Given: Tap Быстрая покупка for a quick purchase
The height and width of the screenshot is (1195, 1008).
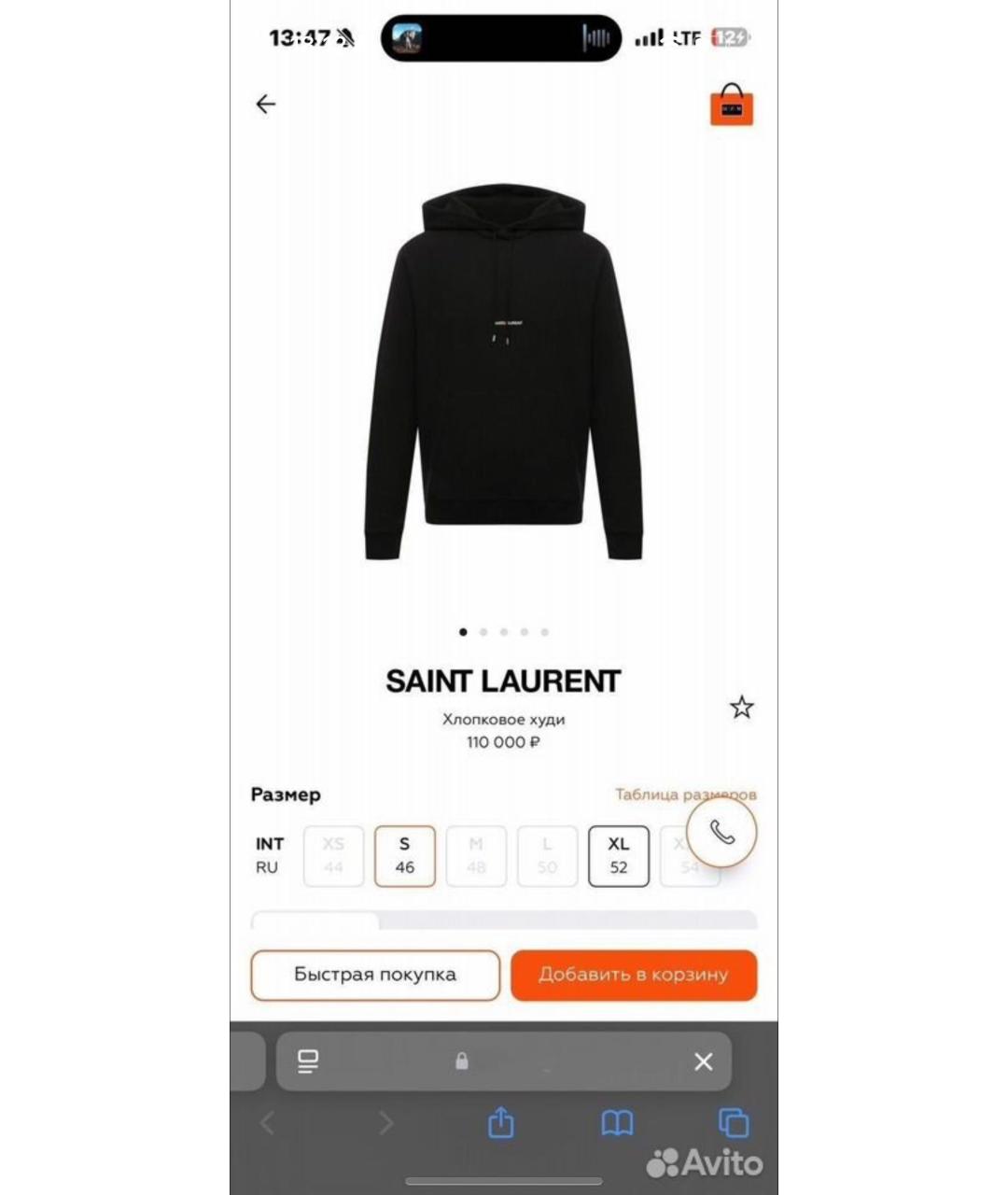Looking at the screenshot, I should [375, 975].
